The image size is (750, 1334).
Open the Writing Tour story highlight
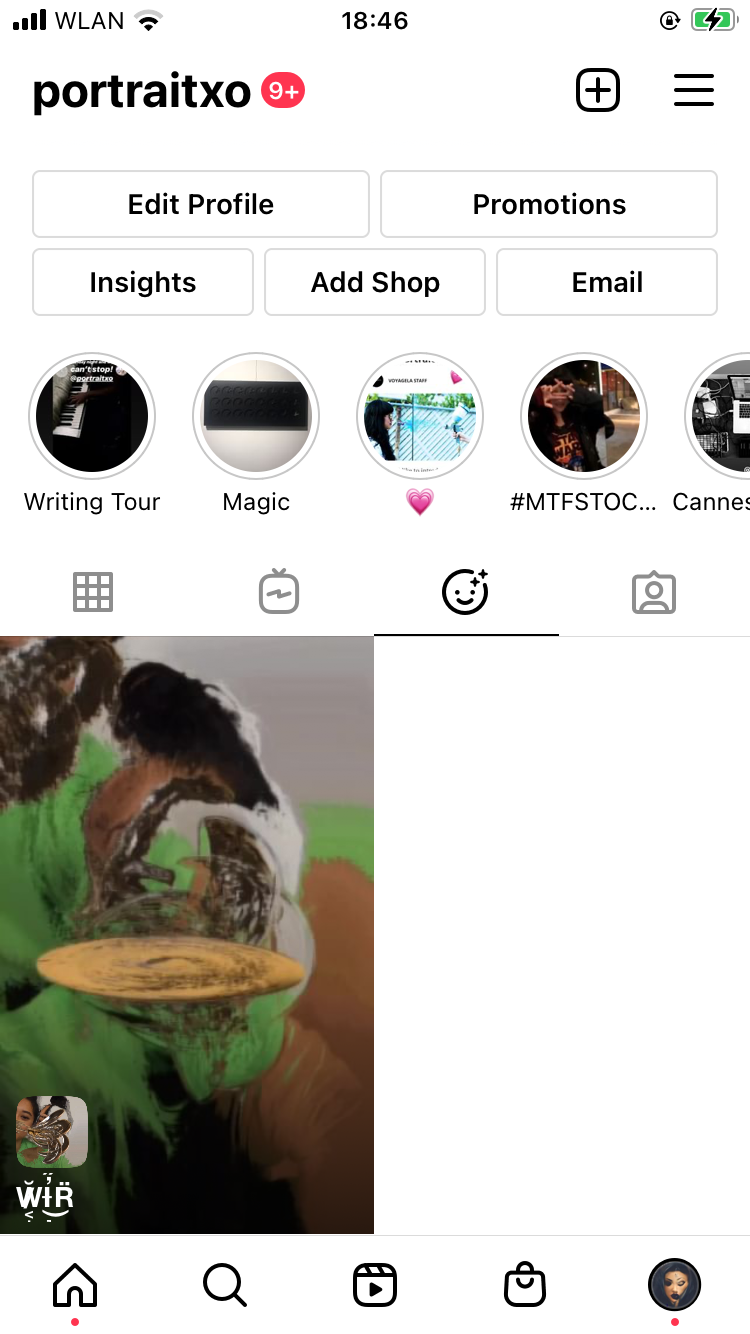coord(92,416)
